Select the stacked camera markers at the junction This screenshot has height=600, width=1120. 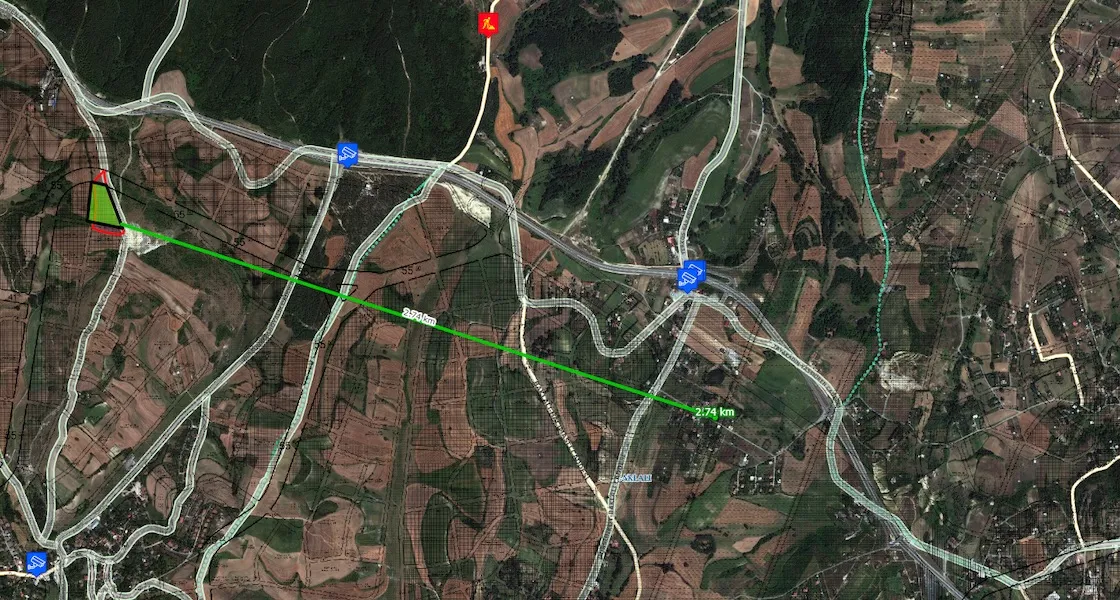[x=689, y=275]
